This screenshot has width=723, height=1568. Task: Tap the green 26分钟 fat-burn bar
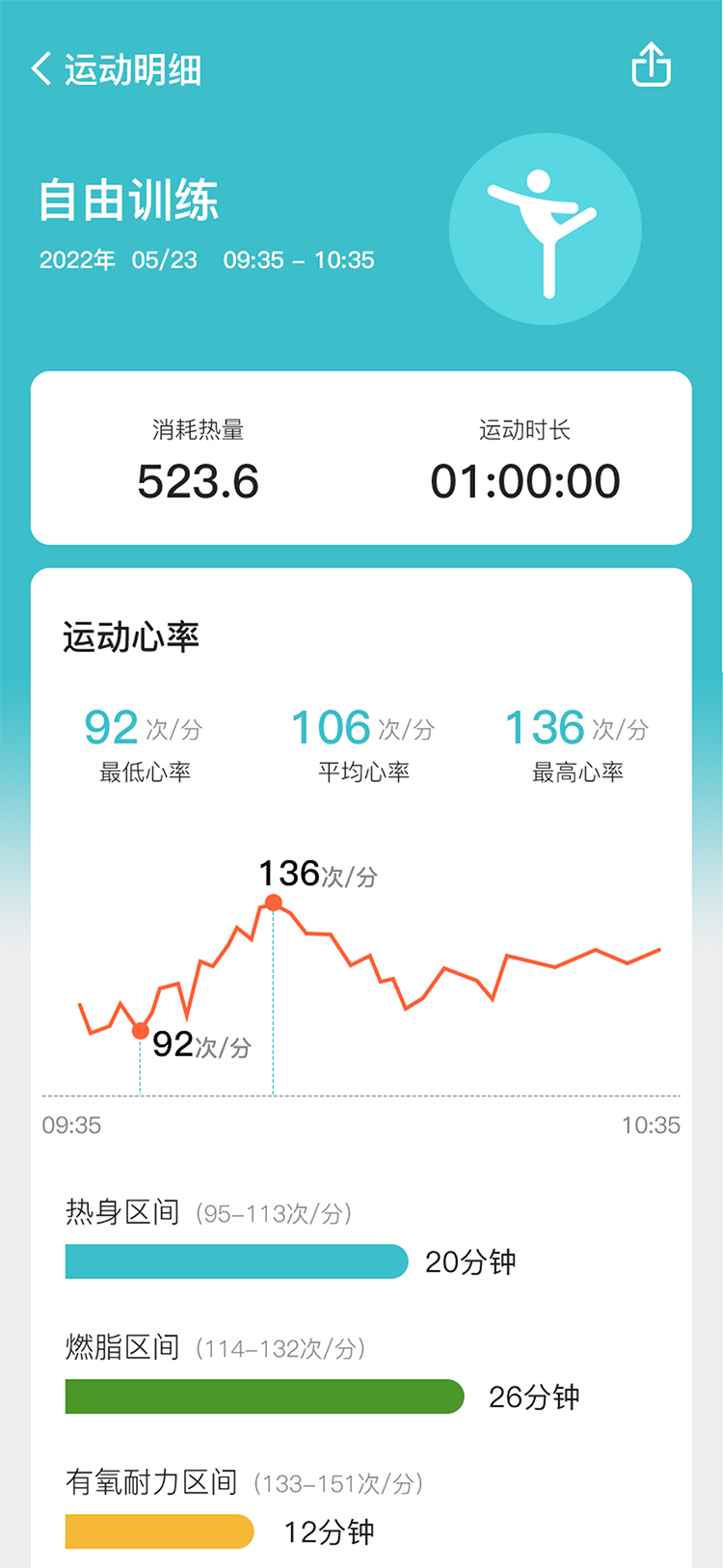(x=263, y=1395)
